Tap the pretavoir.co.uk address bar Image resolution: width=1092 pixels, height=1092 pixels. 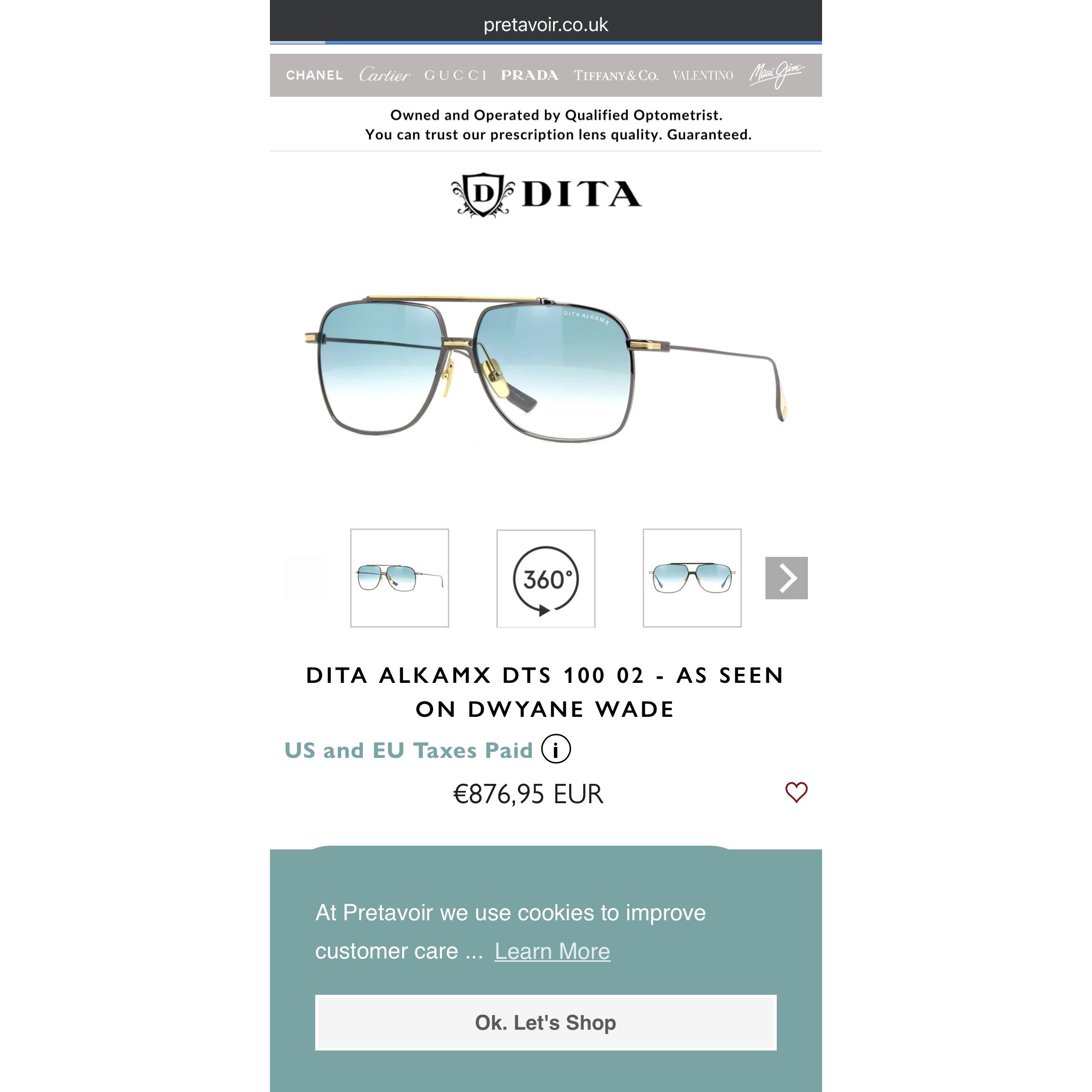pos(546,25)
